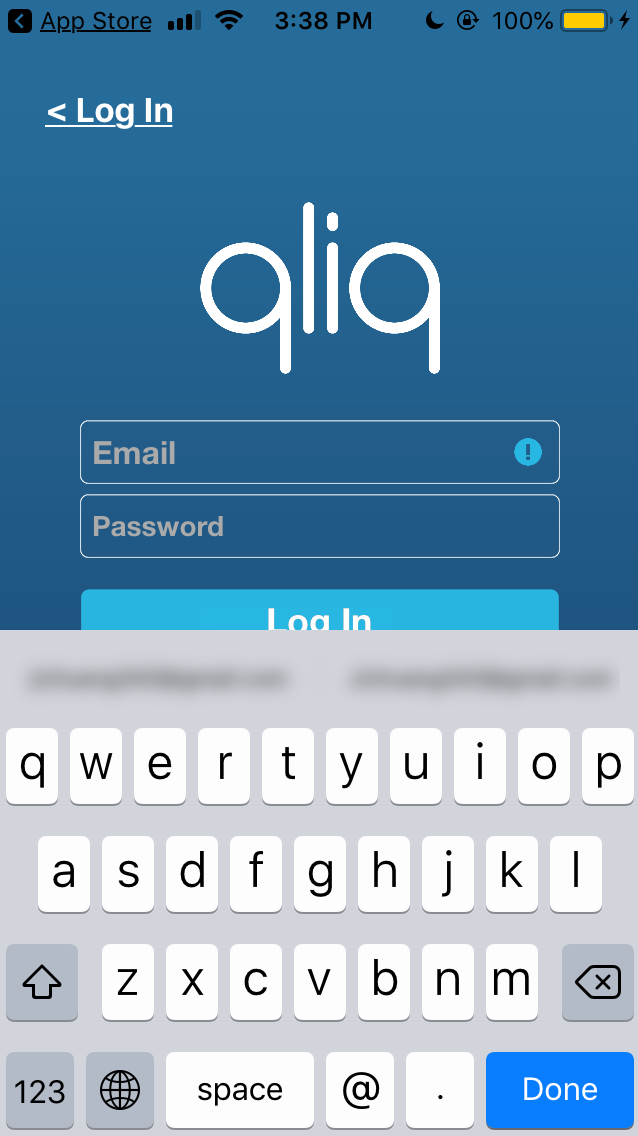Change language via the globe key

pyautogui.click(x=120, y=1090)
